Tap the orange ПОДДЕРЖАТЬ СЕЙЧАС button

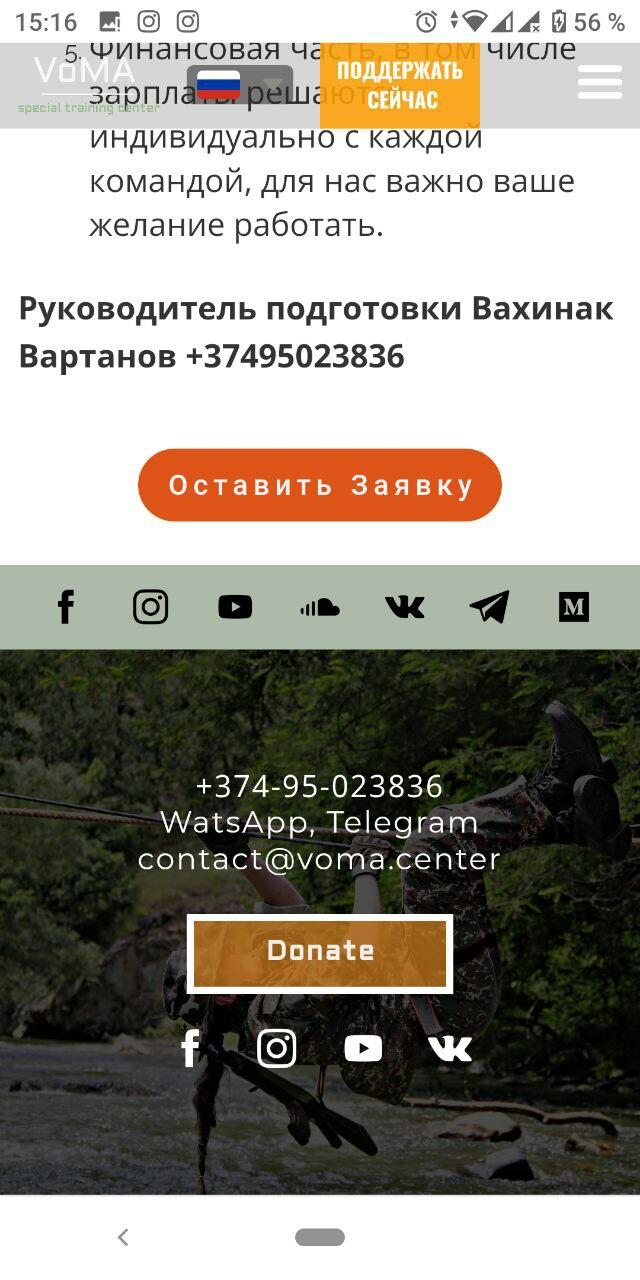(400, 85)
